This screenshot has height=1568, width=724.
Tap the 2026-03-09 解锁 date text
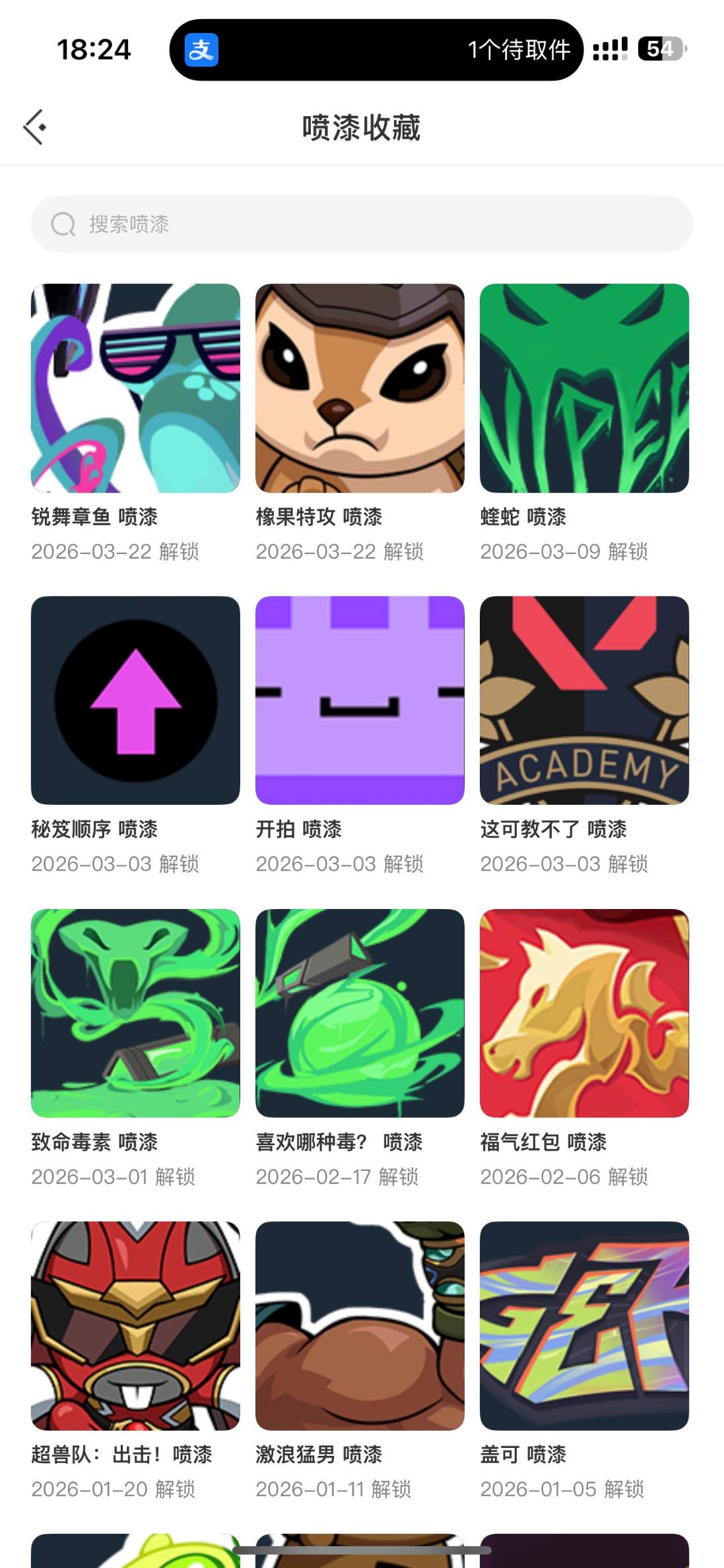click(x=564, y=551)
